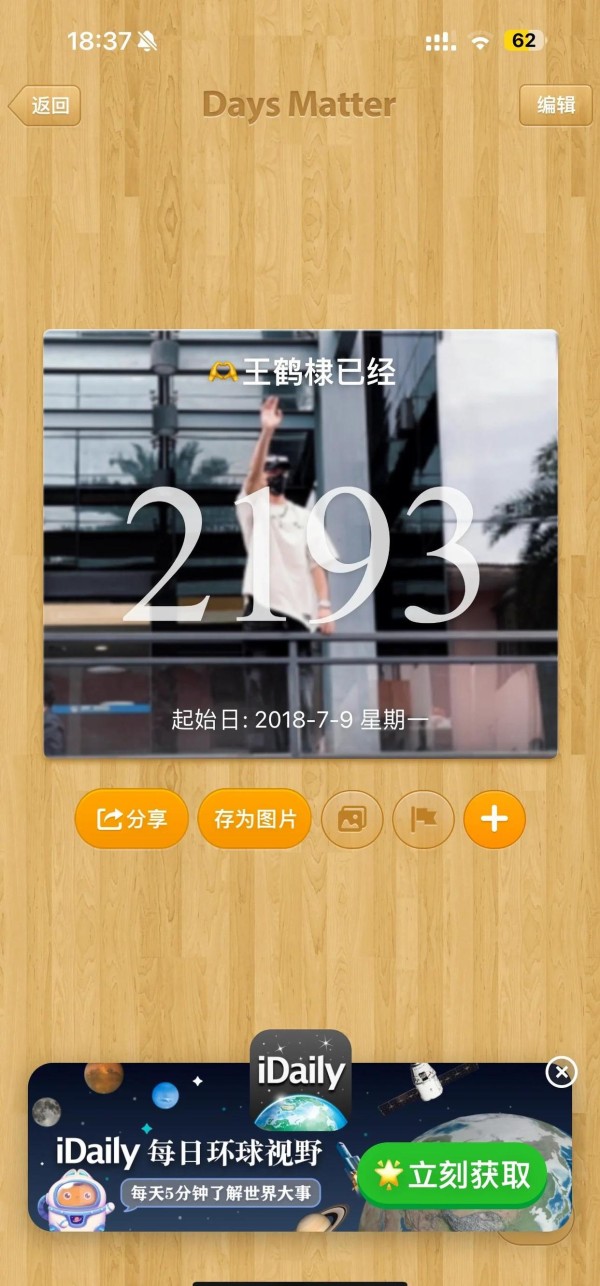Save the card with 存为图片

(x=255, y=819)
